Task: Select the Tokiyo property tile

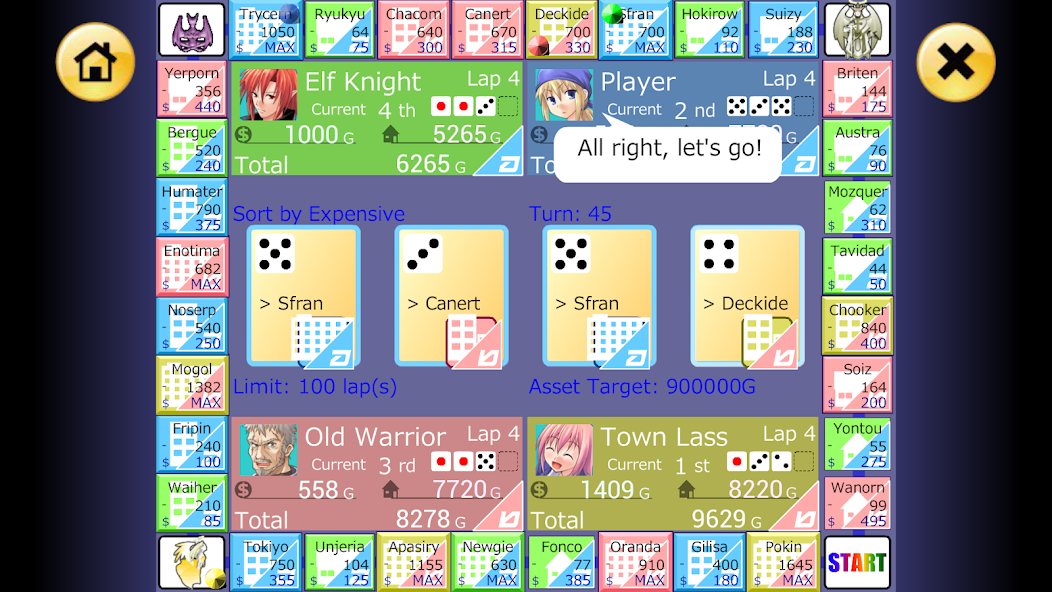Action: pos(265,562)
